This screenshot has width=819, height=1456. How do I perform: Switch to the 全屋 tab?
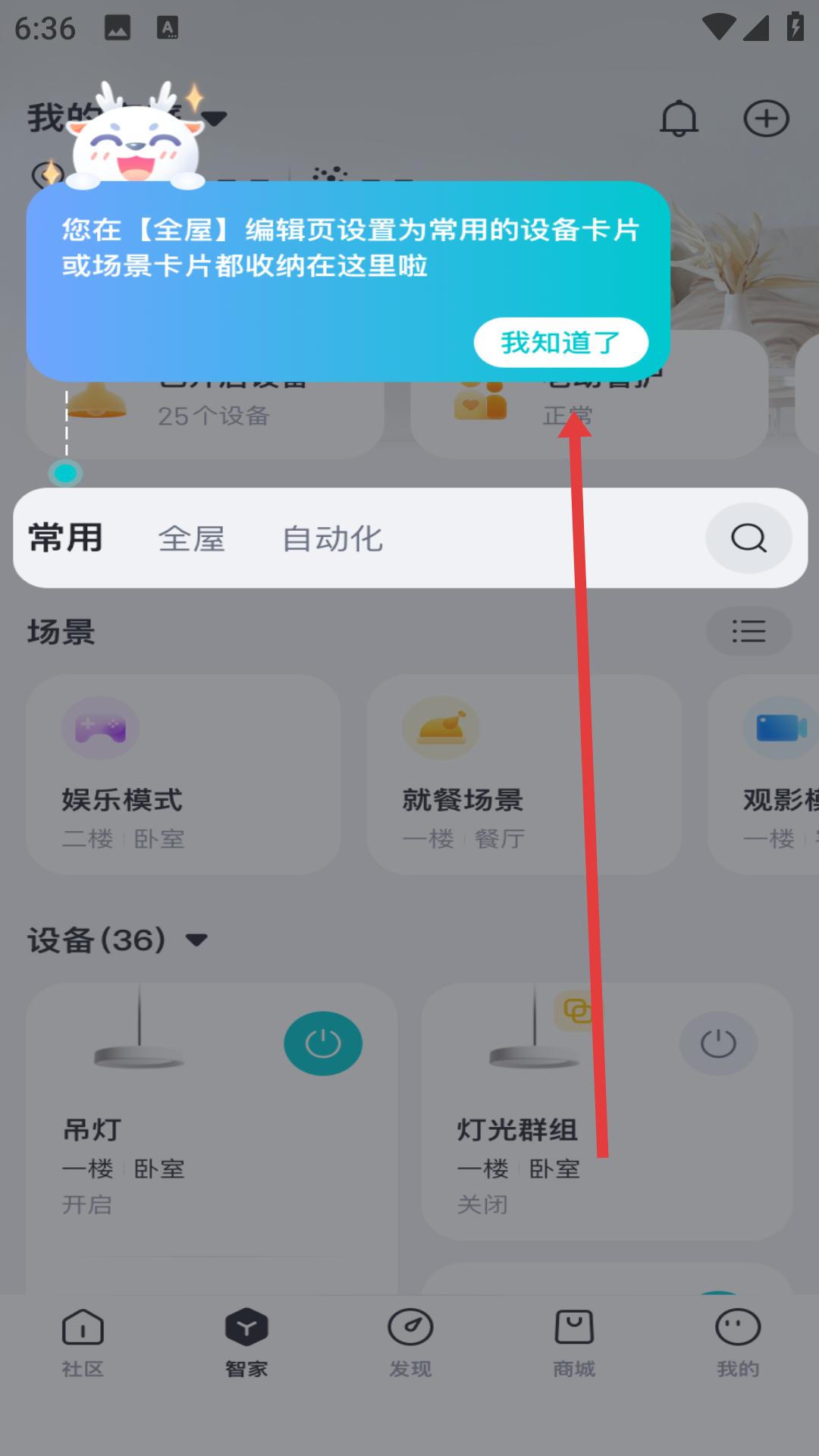pyautogui.click(x=191, y=538)
